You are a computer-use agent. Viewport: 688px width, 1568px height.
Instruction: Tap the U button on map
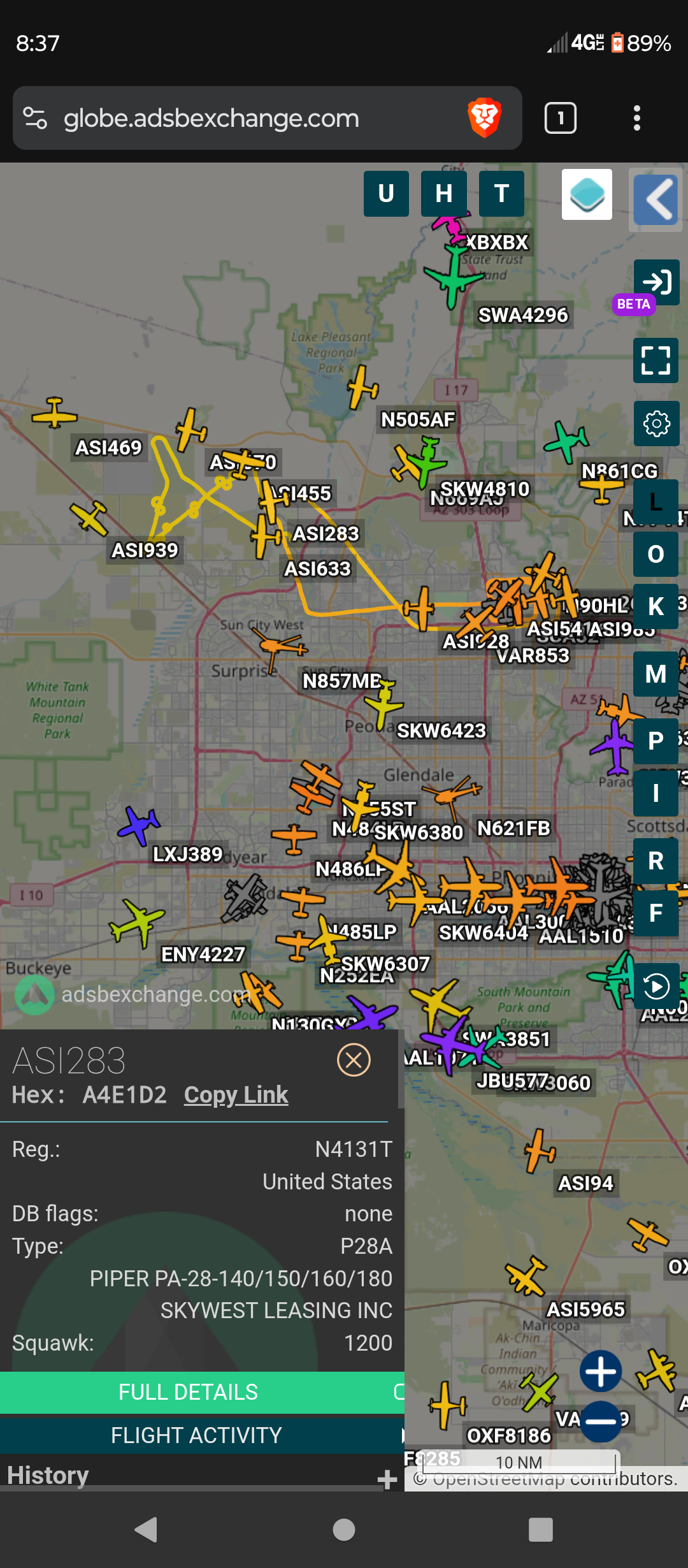tap(386, 194)
